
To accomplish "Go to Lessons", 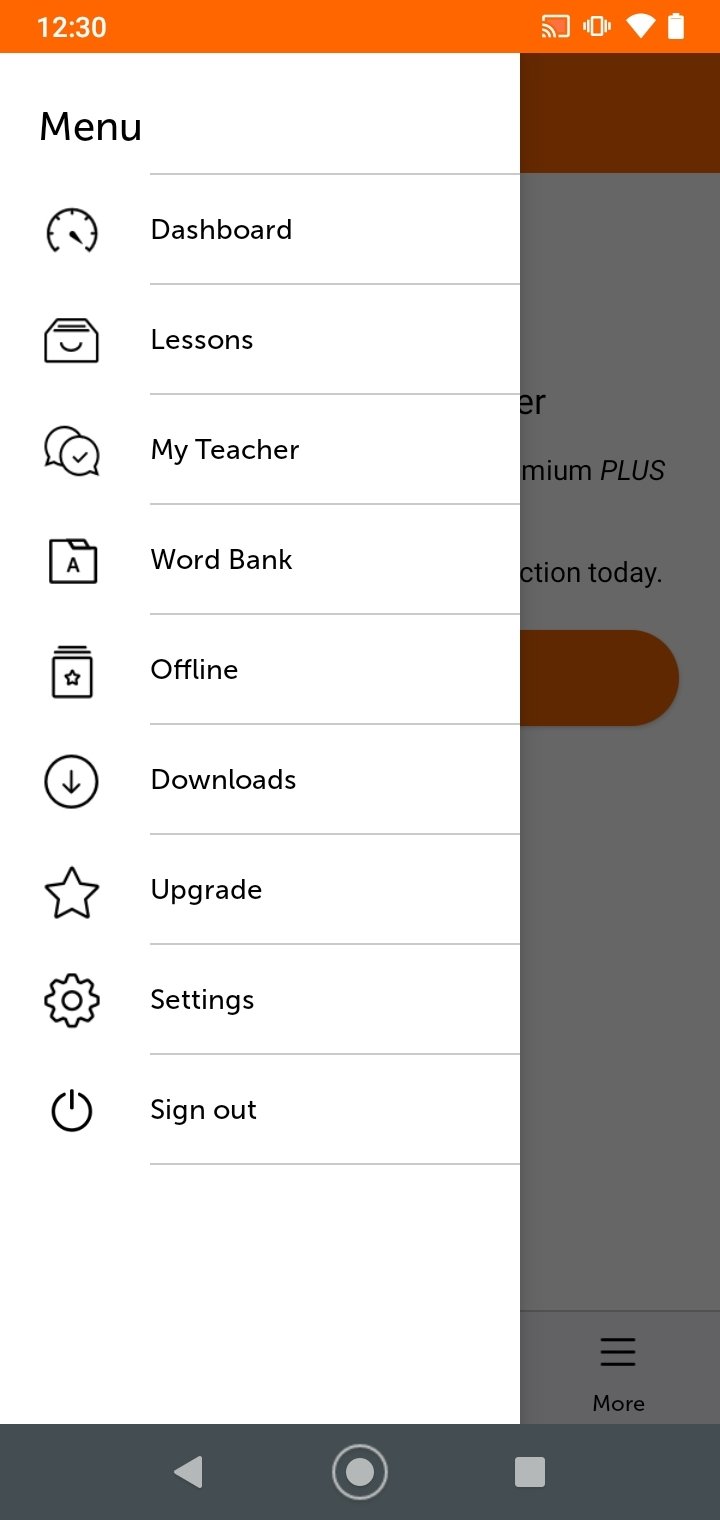I will pos(260,340).
